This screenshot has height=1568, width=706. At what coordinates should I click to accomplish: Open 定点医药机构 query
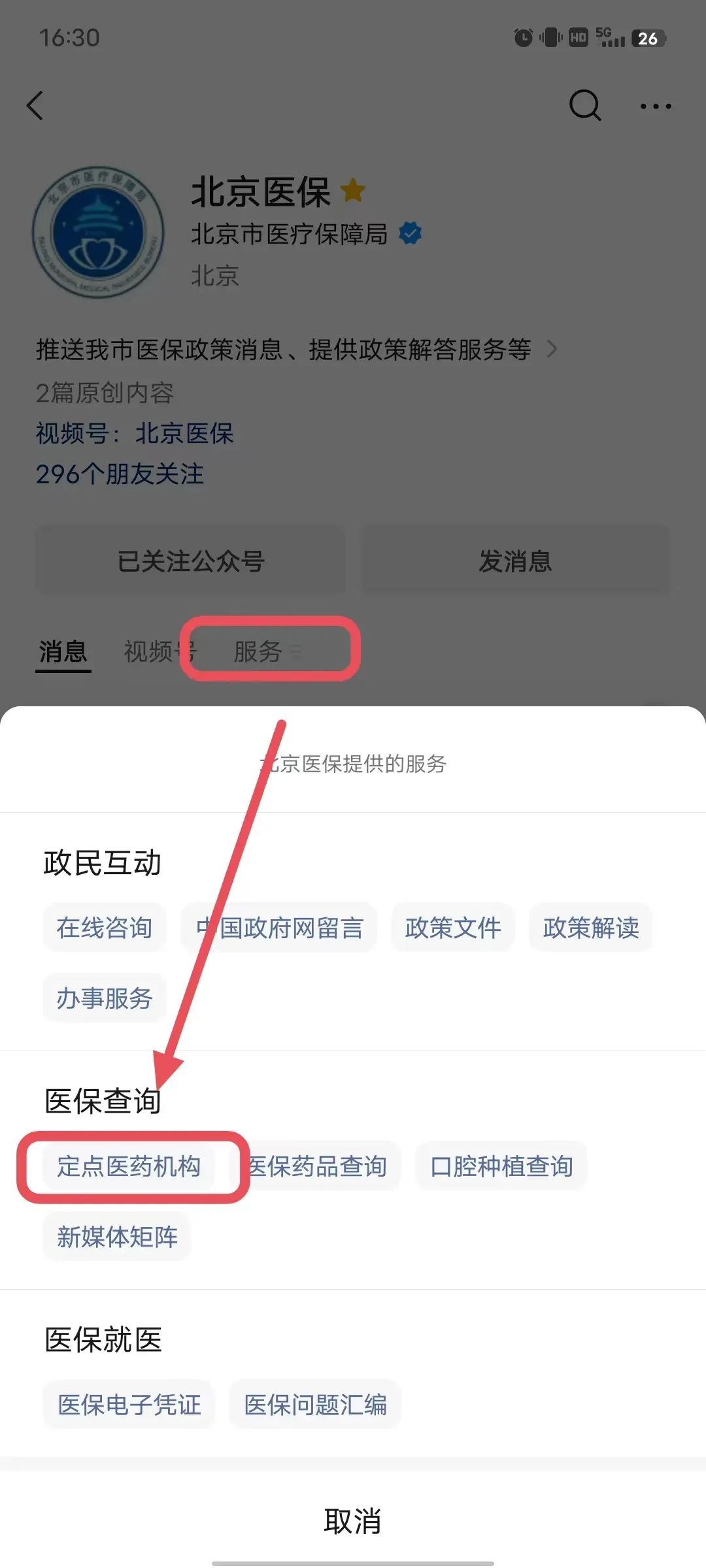click(x=129, y=1166)
